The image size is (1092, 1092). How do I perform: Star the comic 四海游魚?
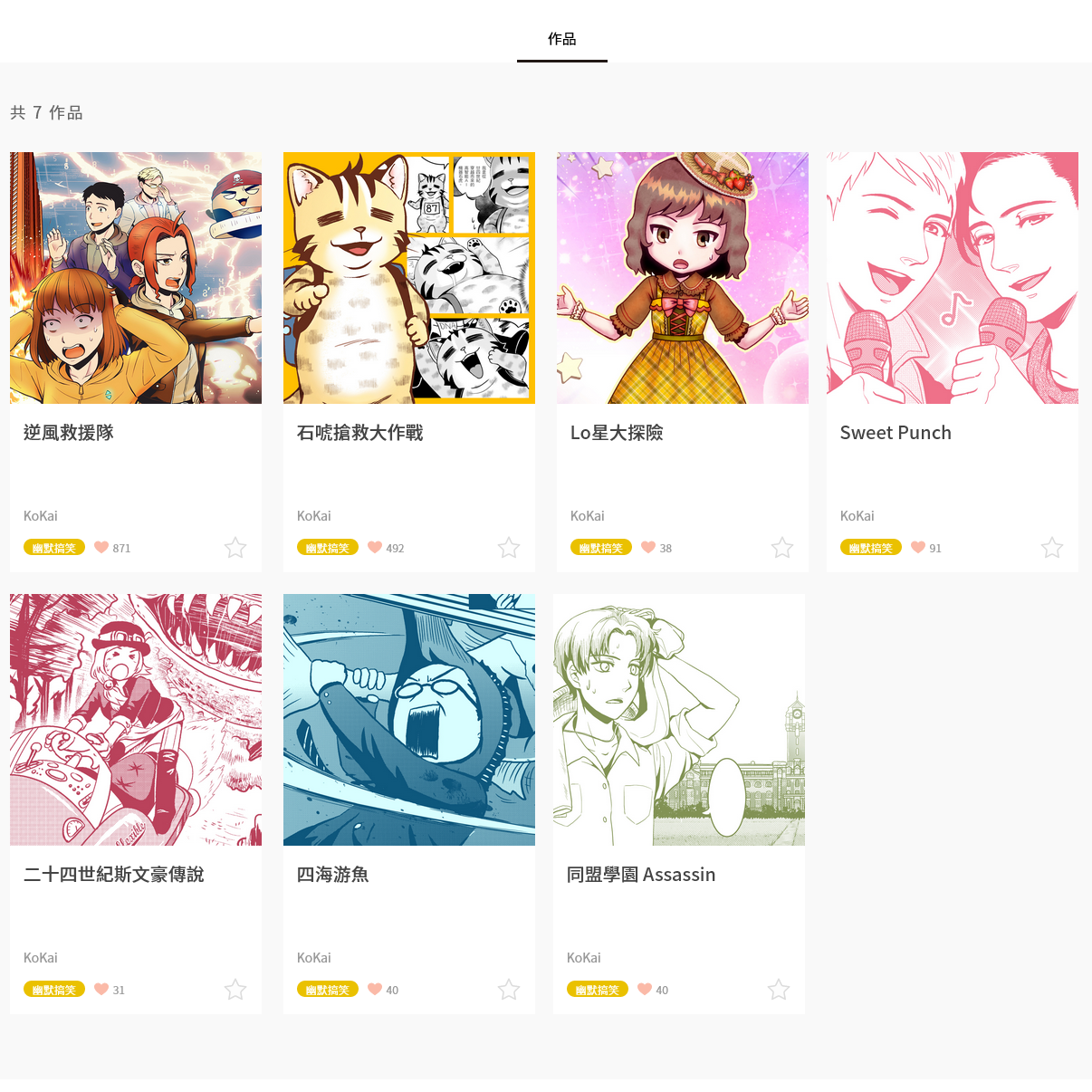click(509, 989)
